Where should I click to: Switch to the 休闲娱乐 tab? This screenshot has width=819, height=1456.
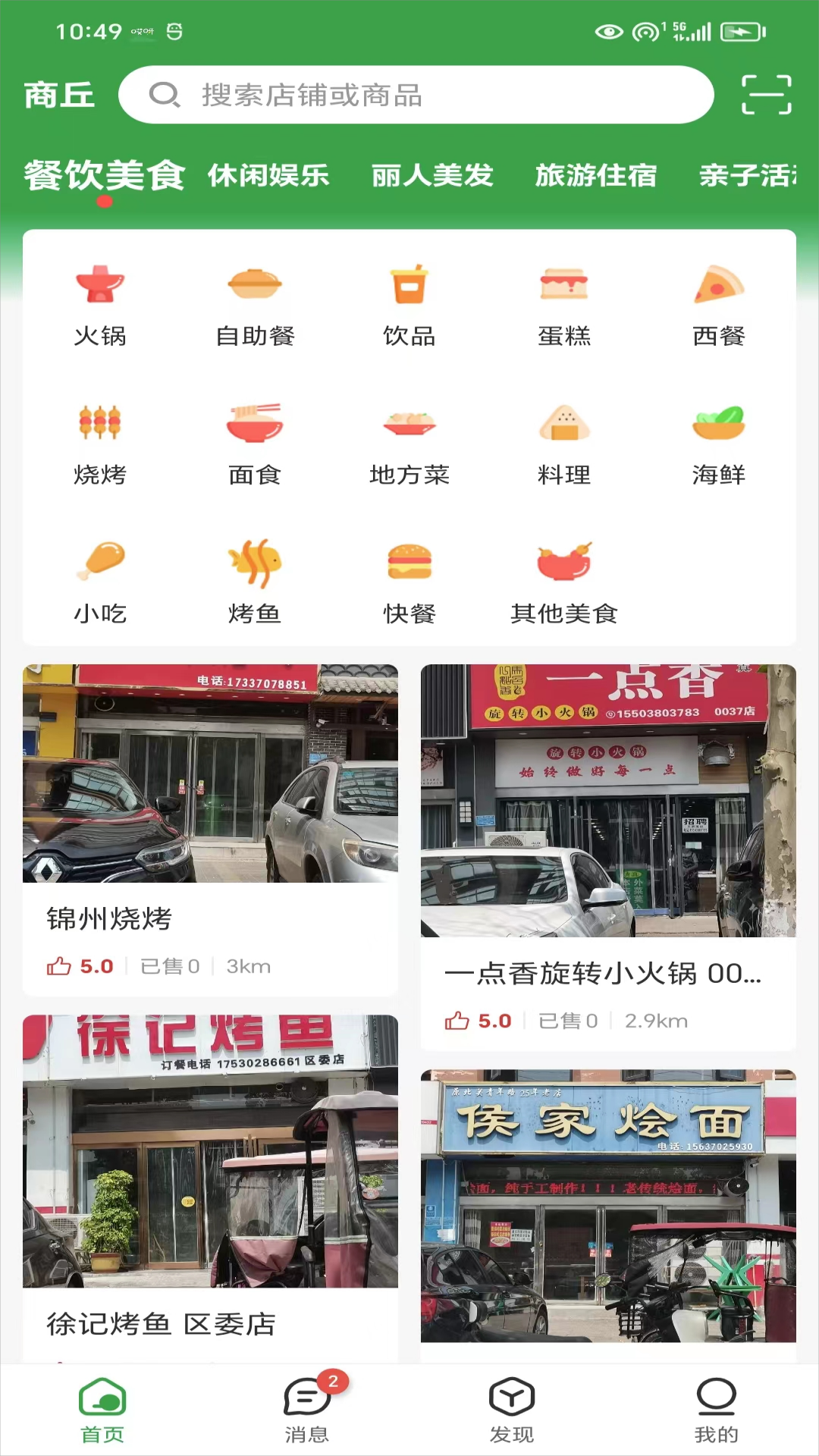click(268, 176)
